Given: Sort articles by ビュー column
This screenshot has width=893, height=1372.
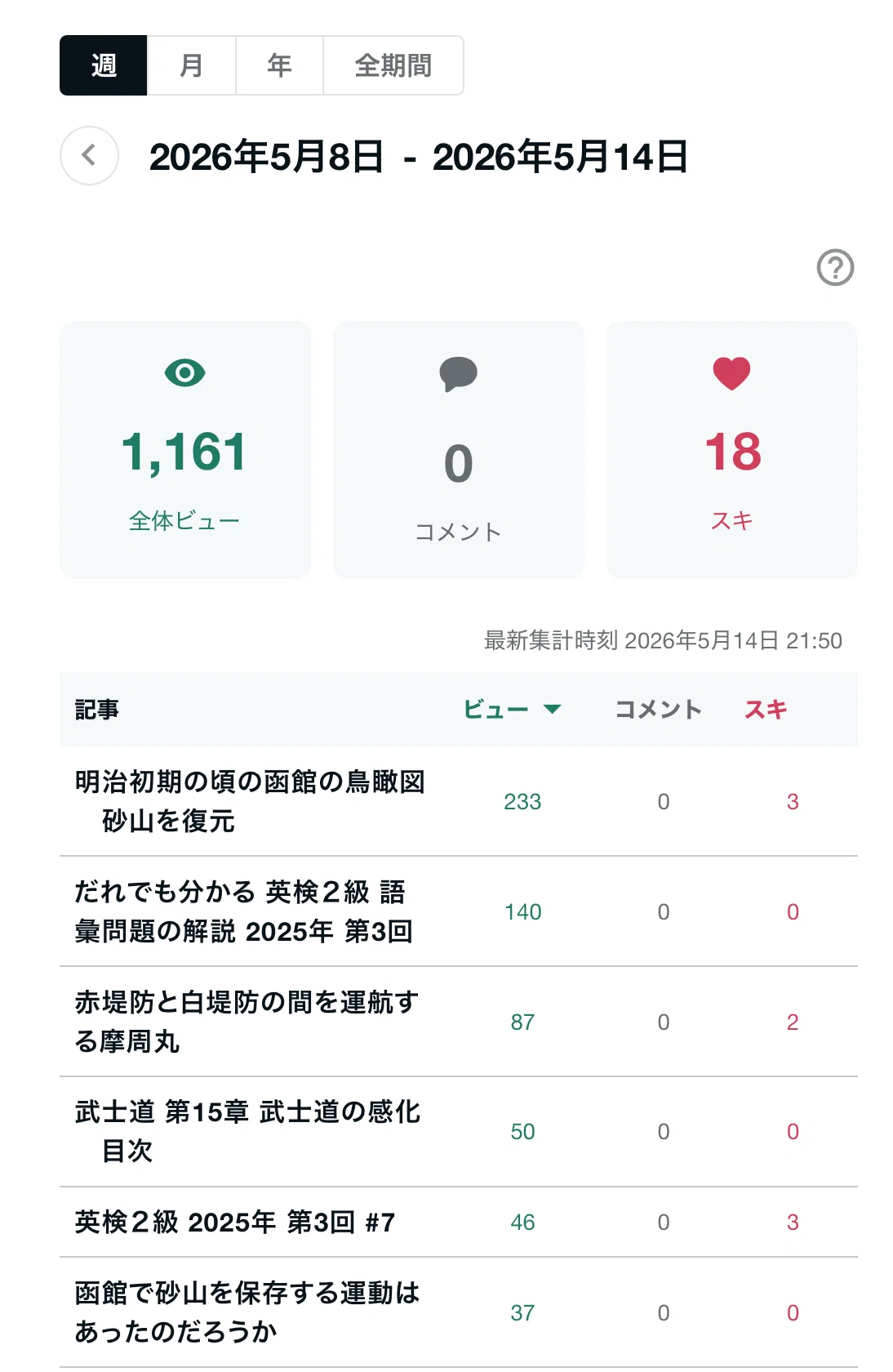Looking at the screenshot, I should (512, 709).
